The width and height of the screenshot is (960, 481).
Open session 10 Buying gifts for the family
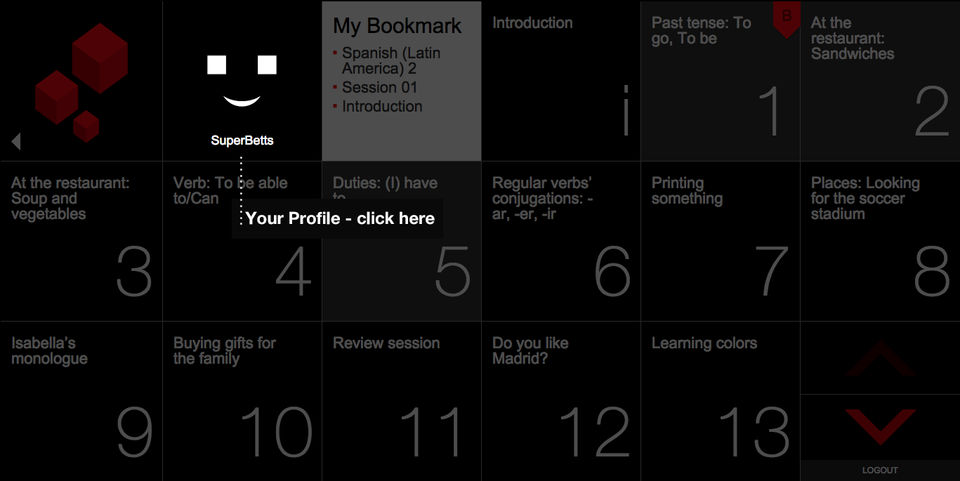(x=241, y=401)
